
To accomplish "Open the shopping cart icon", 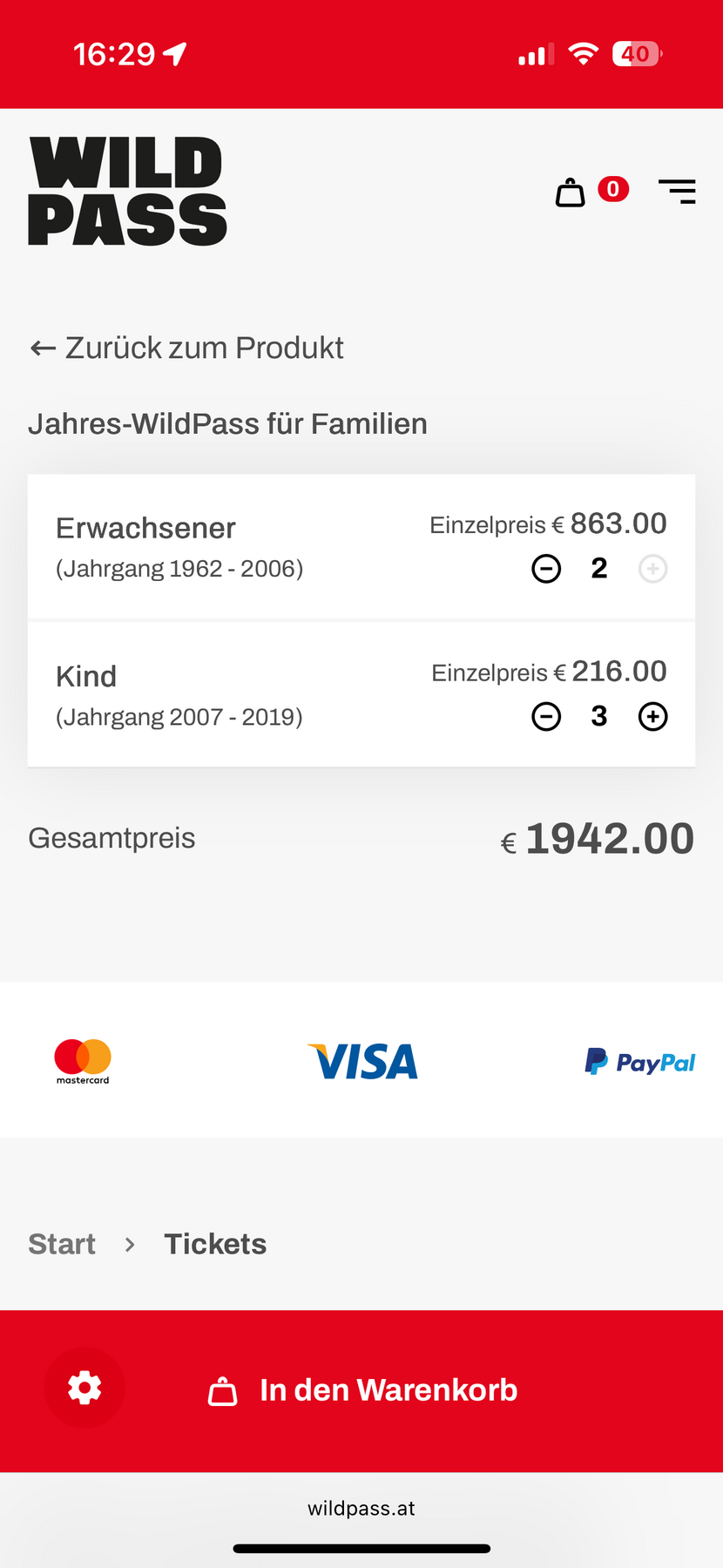I will [x=571, y=192].
